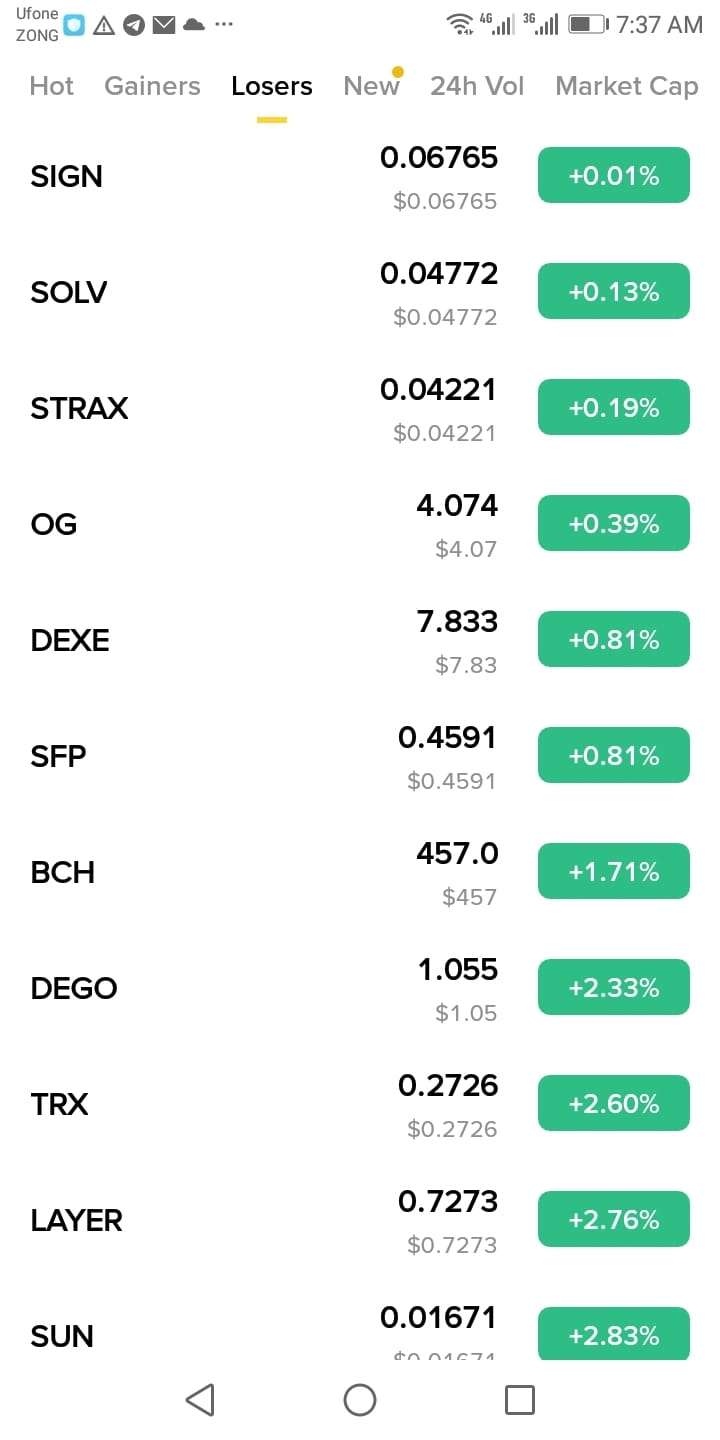
Task: Open the TRX coin row
Action: 360,1104
